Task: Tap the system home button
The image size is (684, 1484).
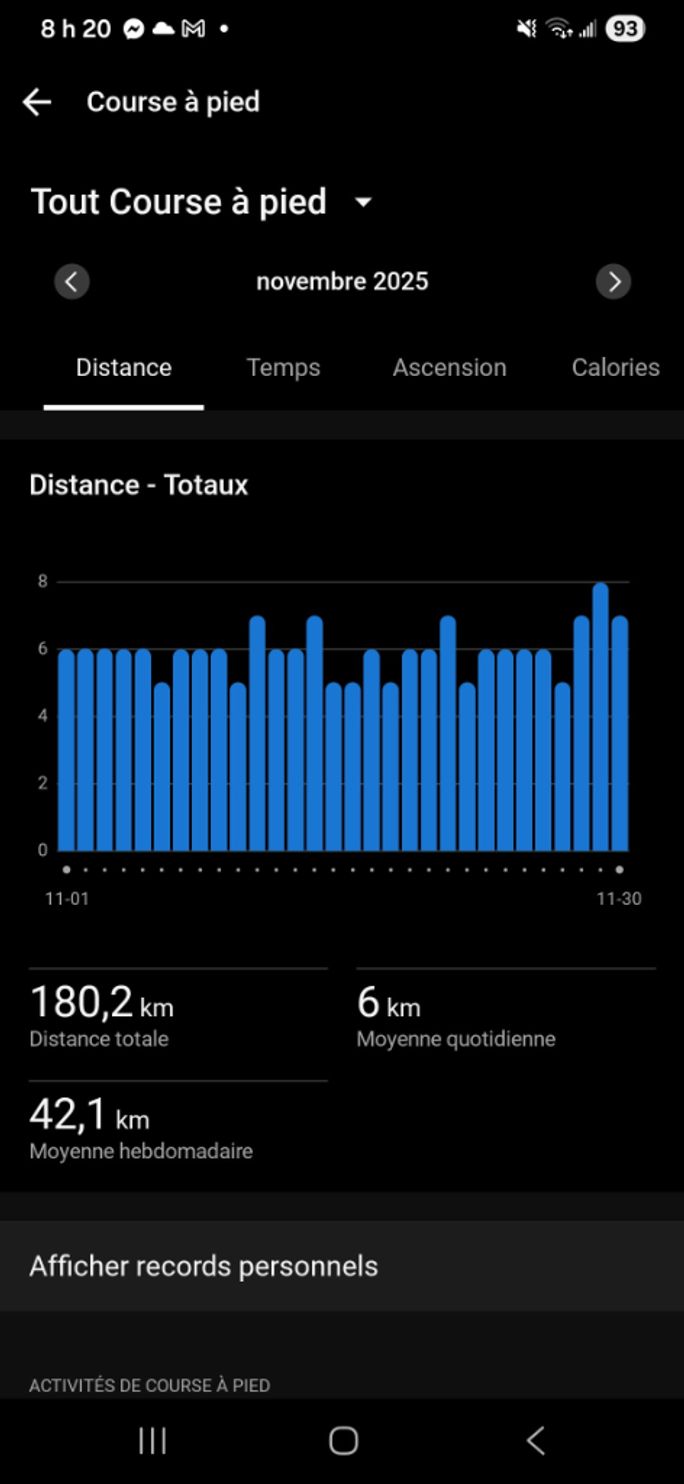Action: click(343, 1440)
